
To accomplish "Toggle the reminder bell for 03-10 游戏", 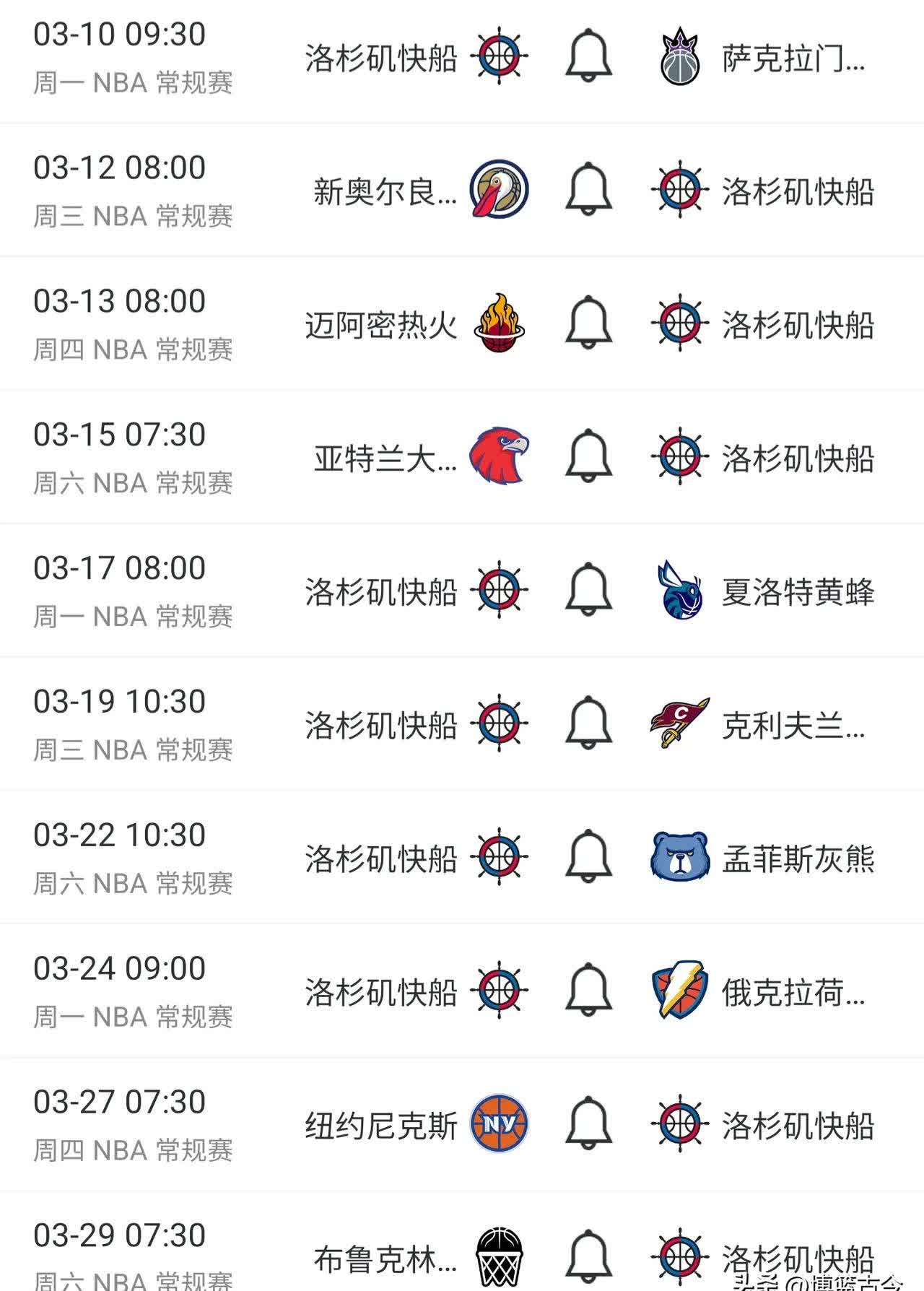I will click(589, 57).
